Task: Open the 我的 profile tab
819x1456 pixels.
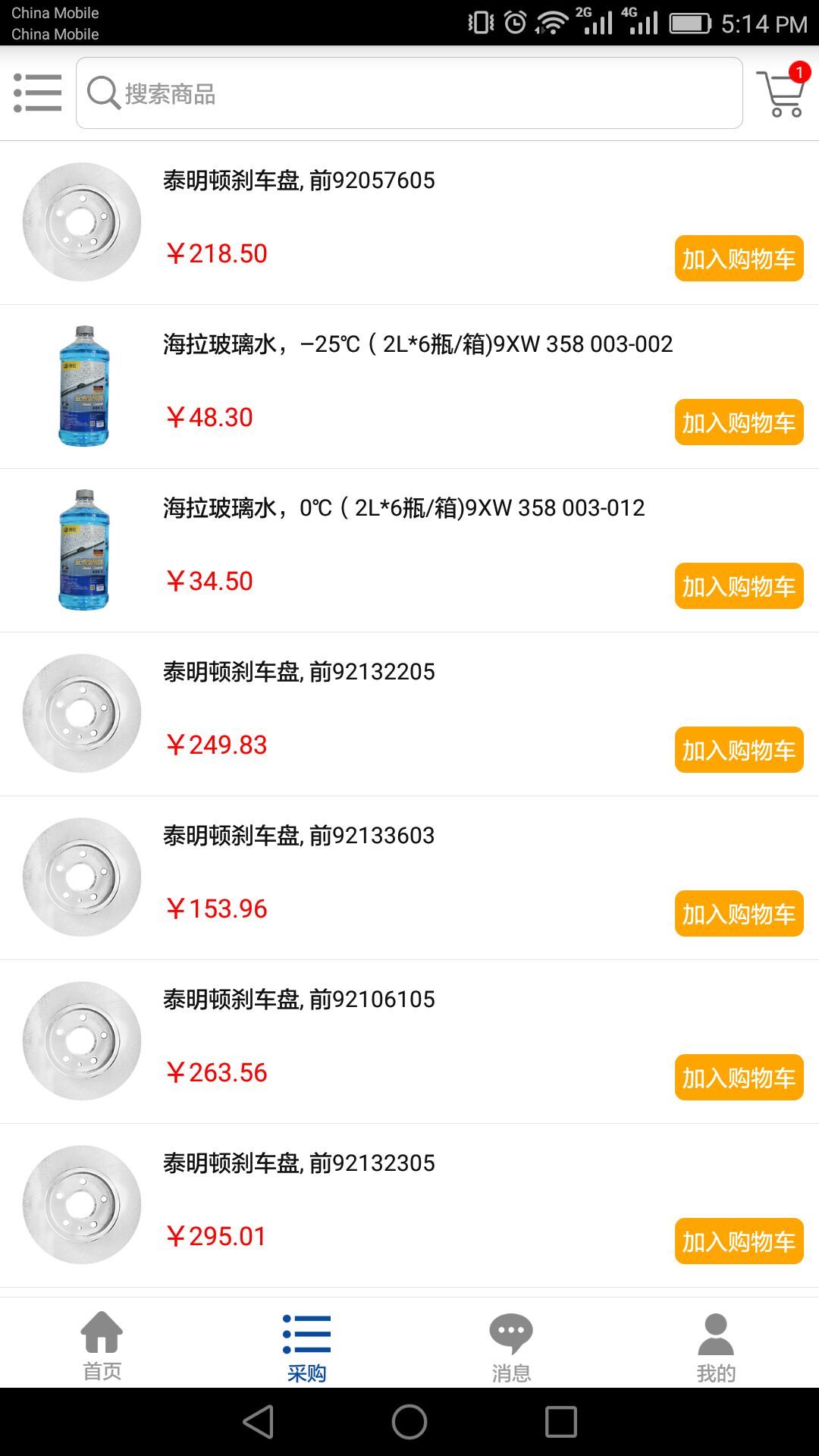Action: click(x=716, y=1346)
